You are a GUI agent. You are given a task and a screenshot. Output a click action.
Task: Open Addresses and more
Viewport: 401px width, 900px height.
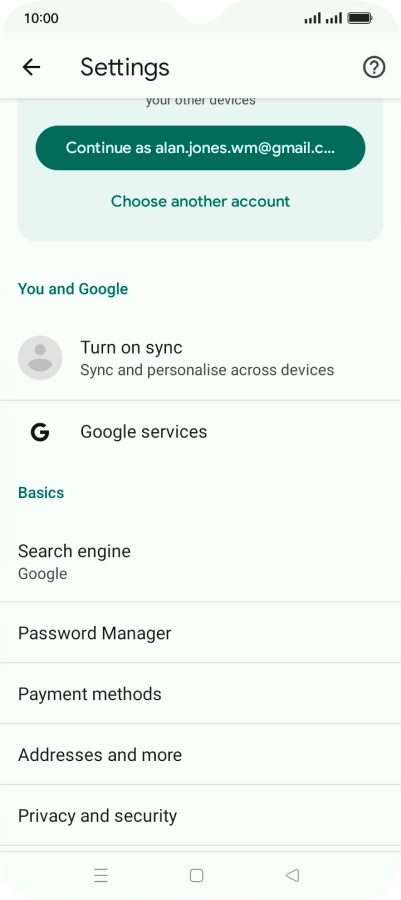coord(200,755)
